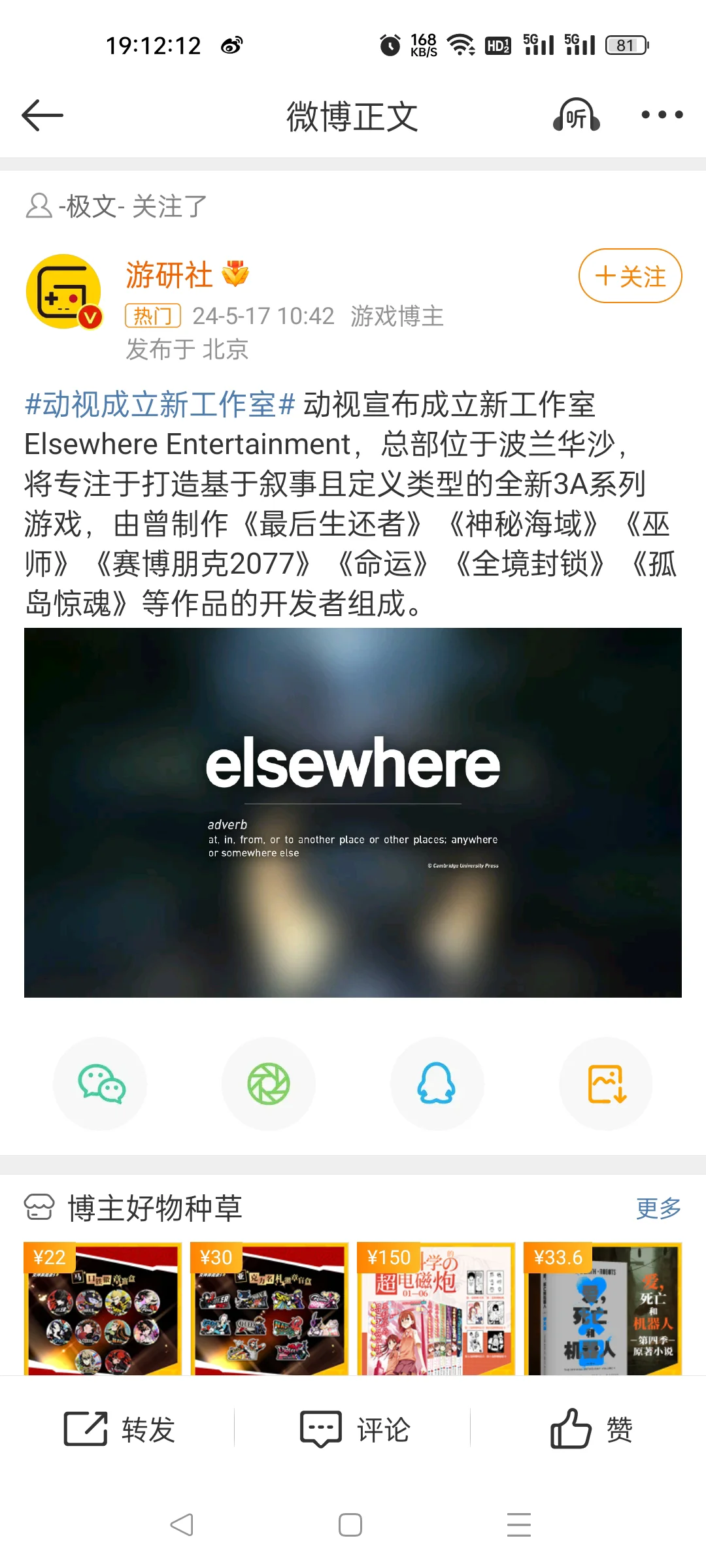Open the ¥150 超电磁炮 product card
The height and width of the screenshot is (1568, 706).
tap(436, 1309)
